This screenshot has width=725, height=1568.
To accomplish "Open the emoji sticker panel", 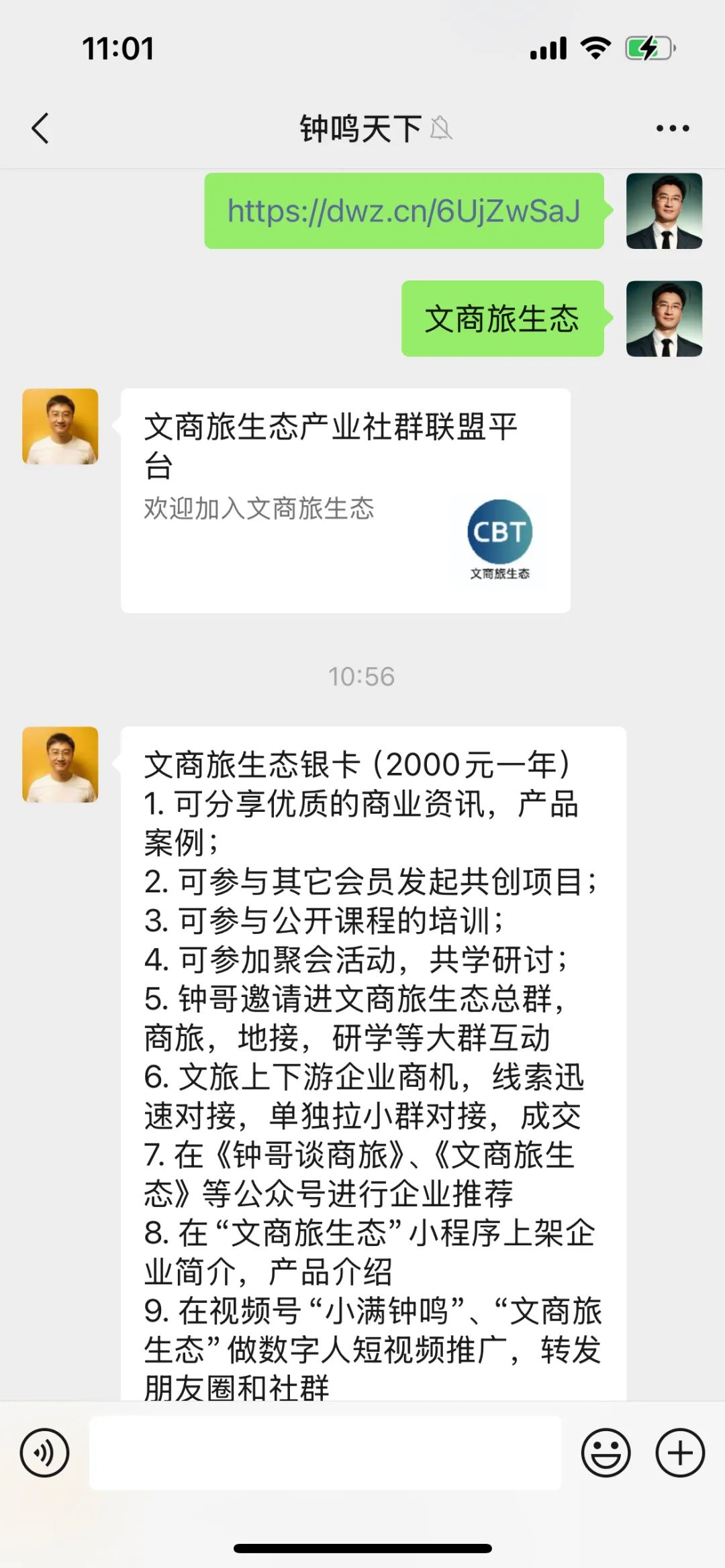I will (x=606, y=1453).
